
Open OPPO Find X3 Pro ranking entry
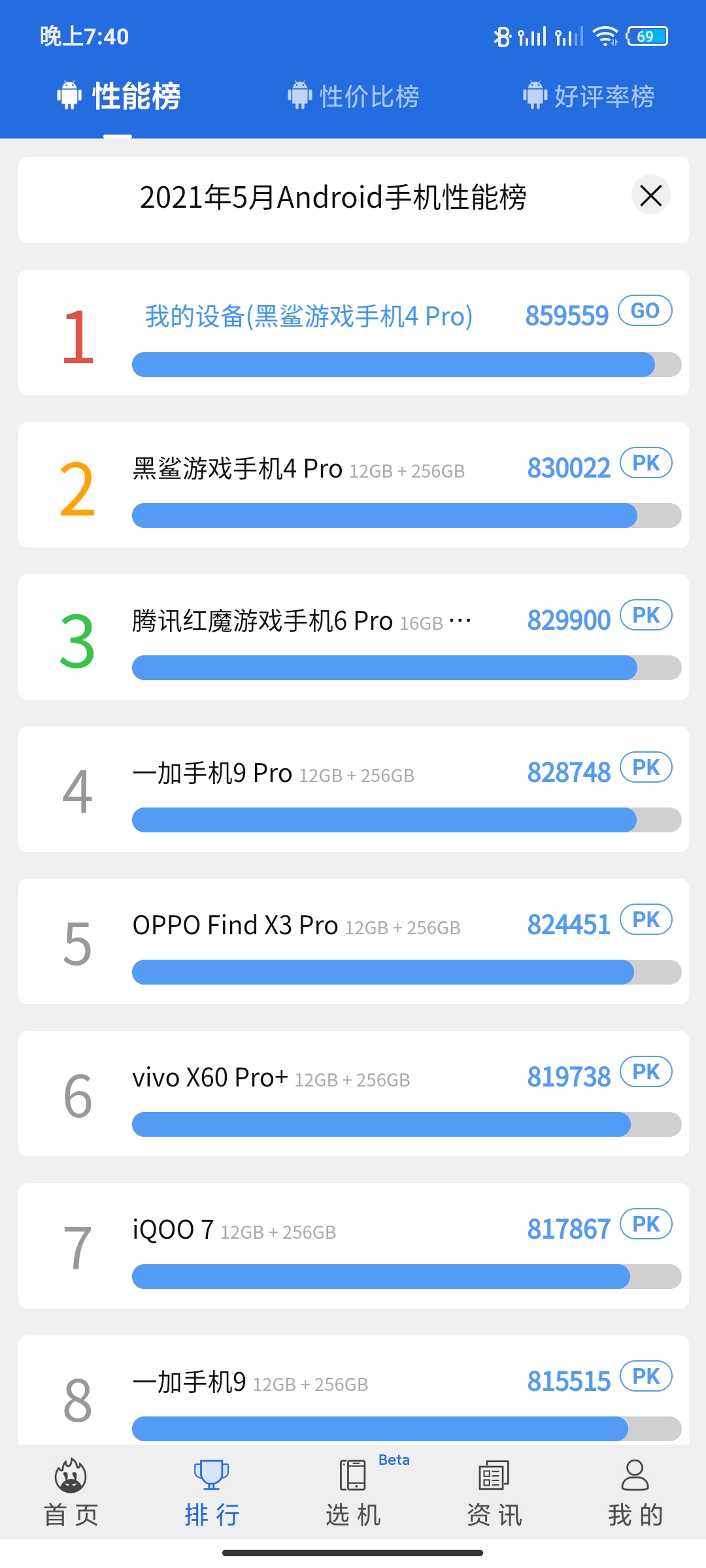[x=296, y=926]
